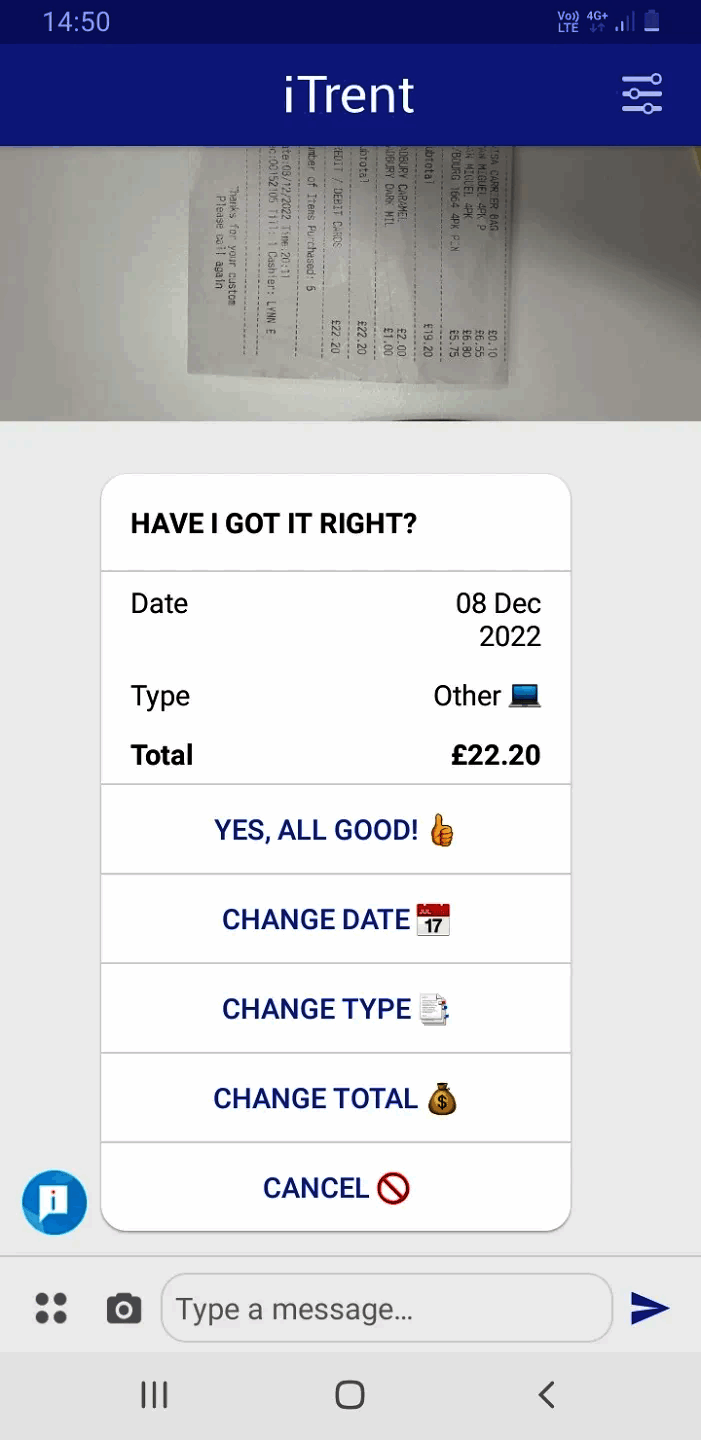Open the settings sliders icon
The height and width of the screenshot is (1440, 701).
[641, 94]
